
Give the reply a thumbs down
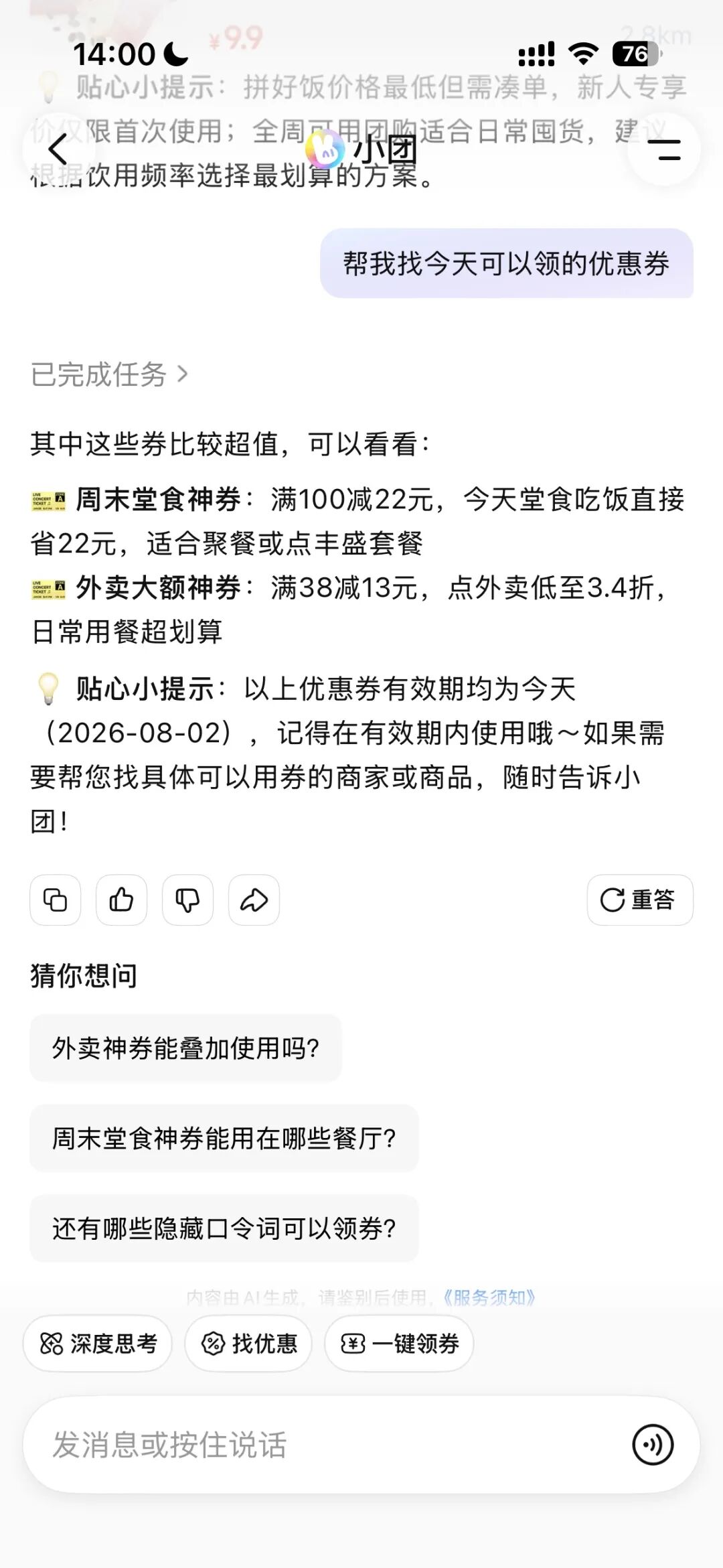click(x=187, y=900)
